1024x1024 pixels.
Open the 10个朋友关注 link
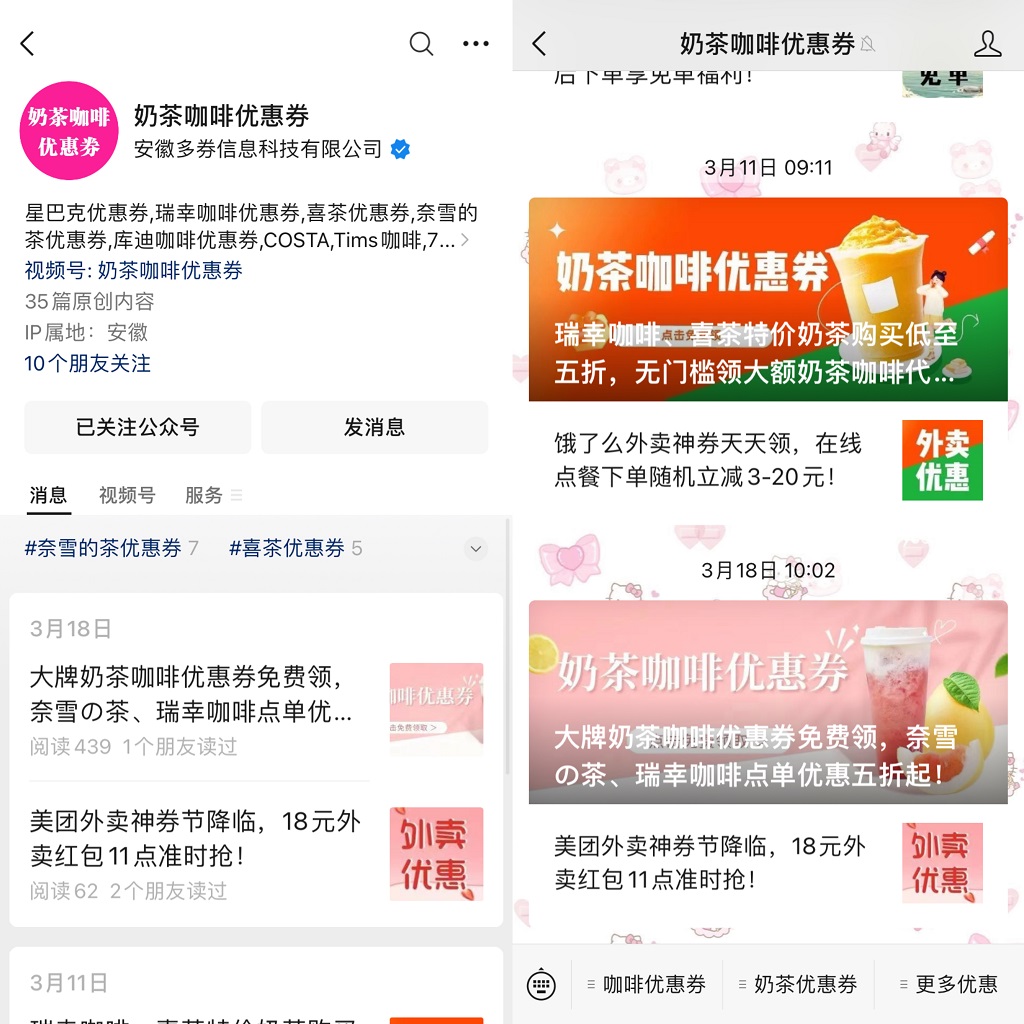pos(88,364)
